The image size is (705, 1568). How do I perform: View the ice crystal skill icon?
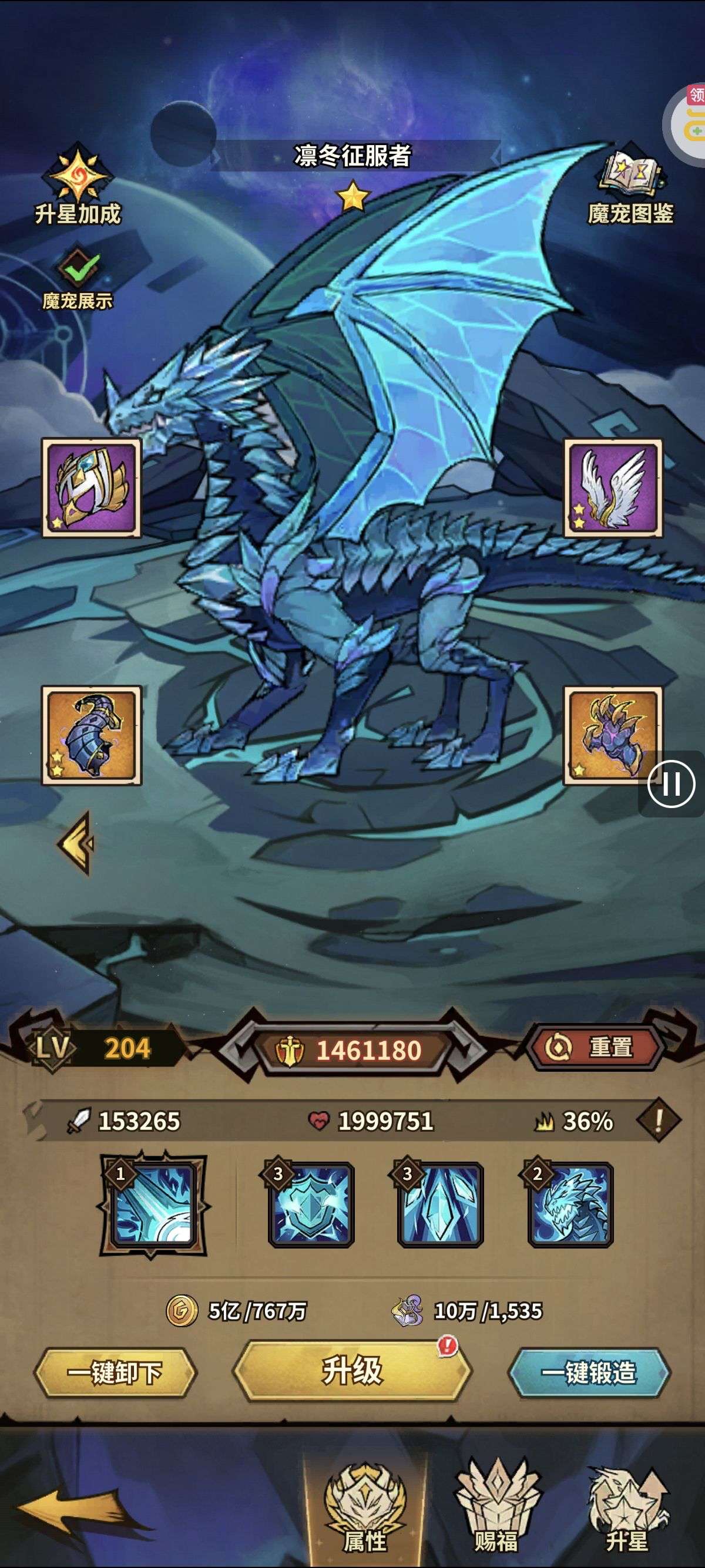point(441,1204)
